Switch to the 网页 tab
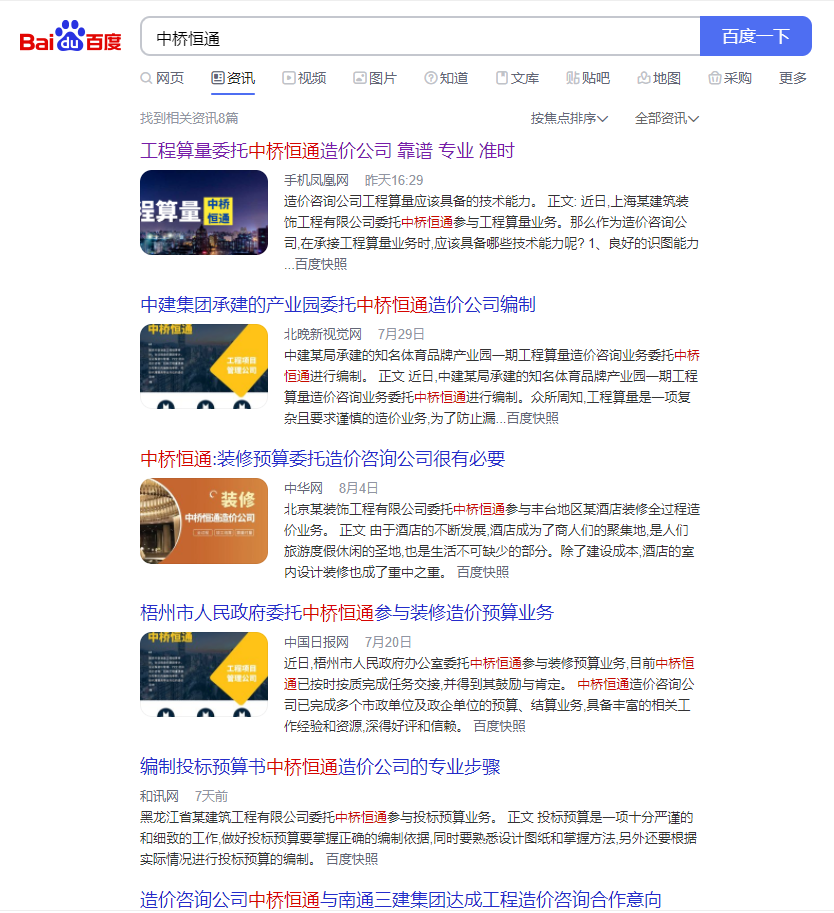 162,78
